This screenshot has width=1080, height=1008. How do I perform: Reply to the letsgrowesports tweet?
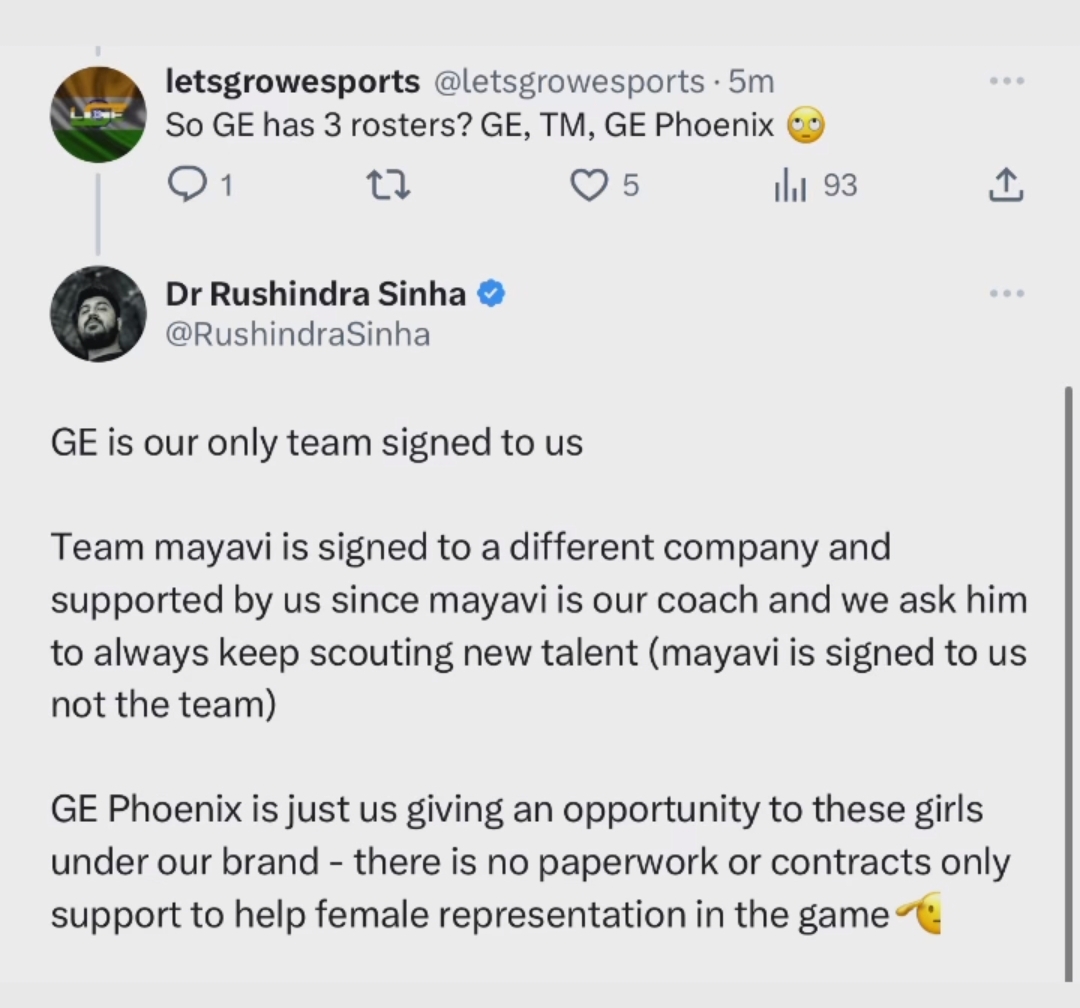click(x=184, y=186)
